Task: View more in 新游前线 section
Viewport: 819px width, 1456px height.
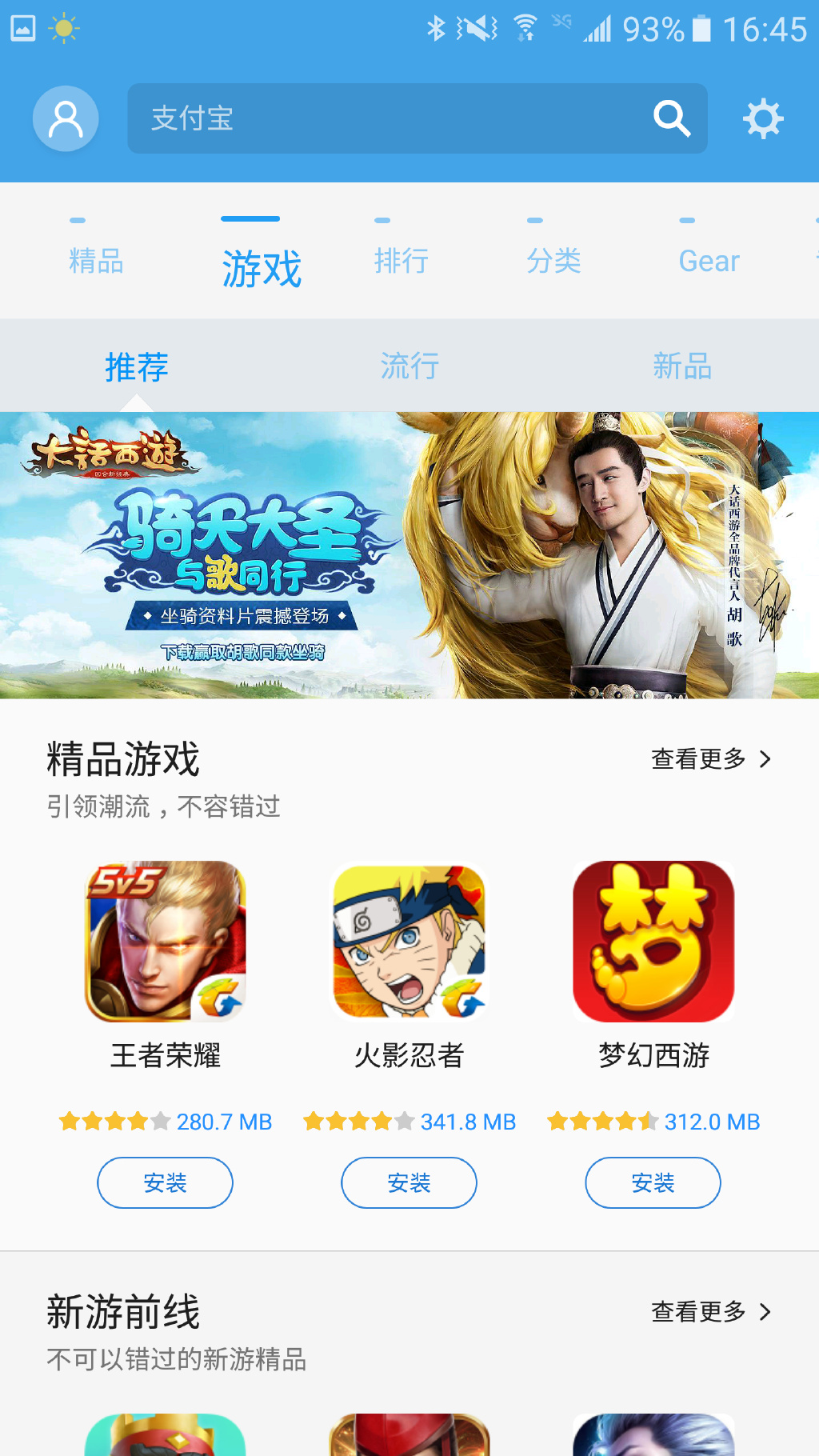Action: click(x=710, y=1312)
